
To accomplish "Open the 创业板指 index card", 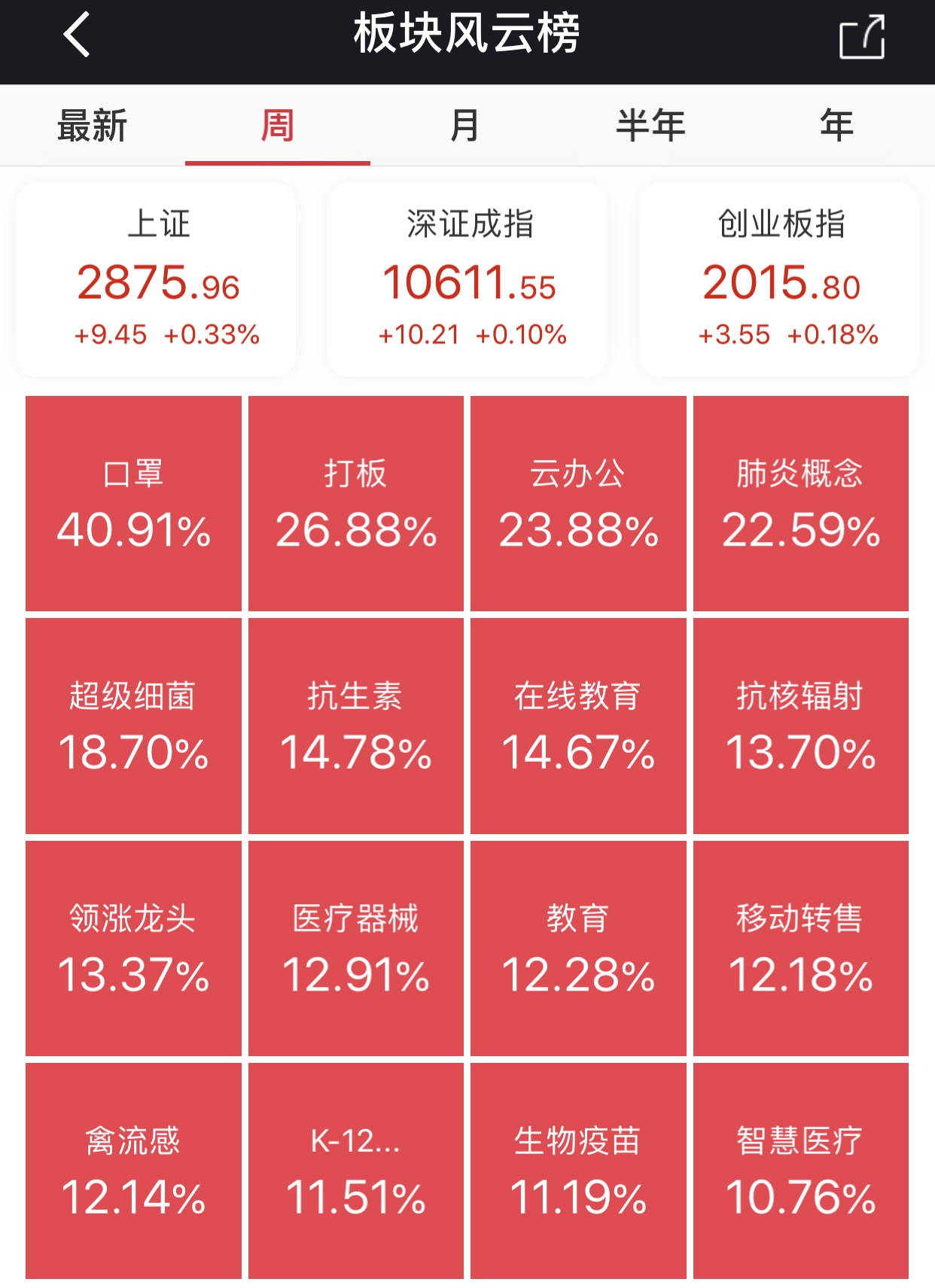I will (779, 279).
